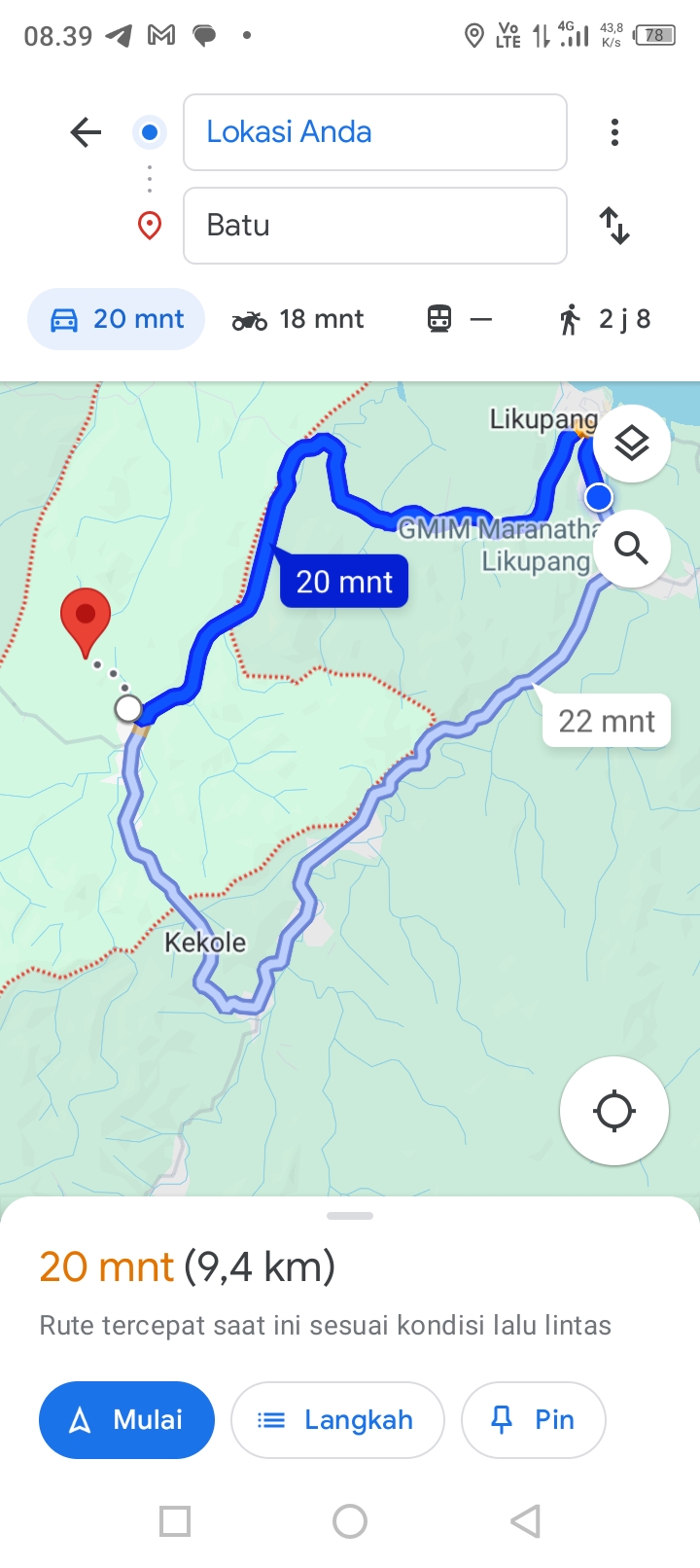Switch to walking mode 2 j 8
Image resolution: width=700 pixels, height=1568 pixels.
pyautogui.click(x=605, y=319)
